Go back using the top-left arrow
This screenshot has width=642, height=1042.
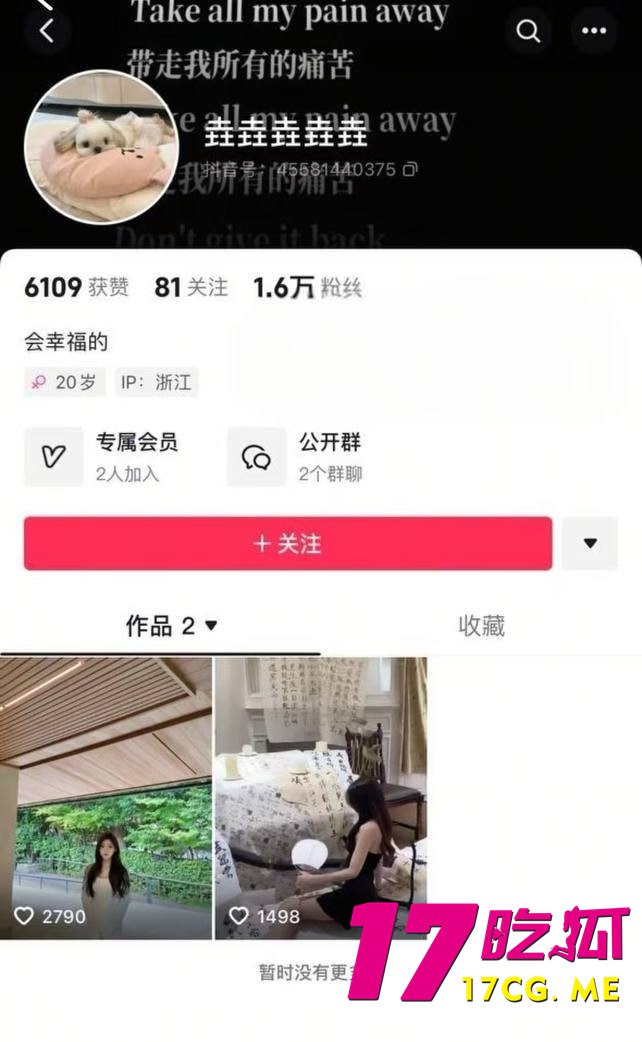[x=46, y=31]
